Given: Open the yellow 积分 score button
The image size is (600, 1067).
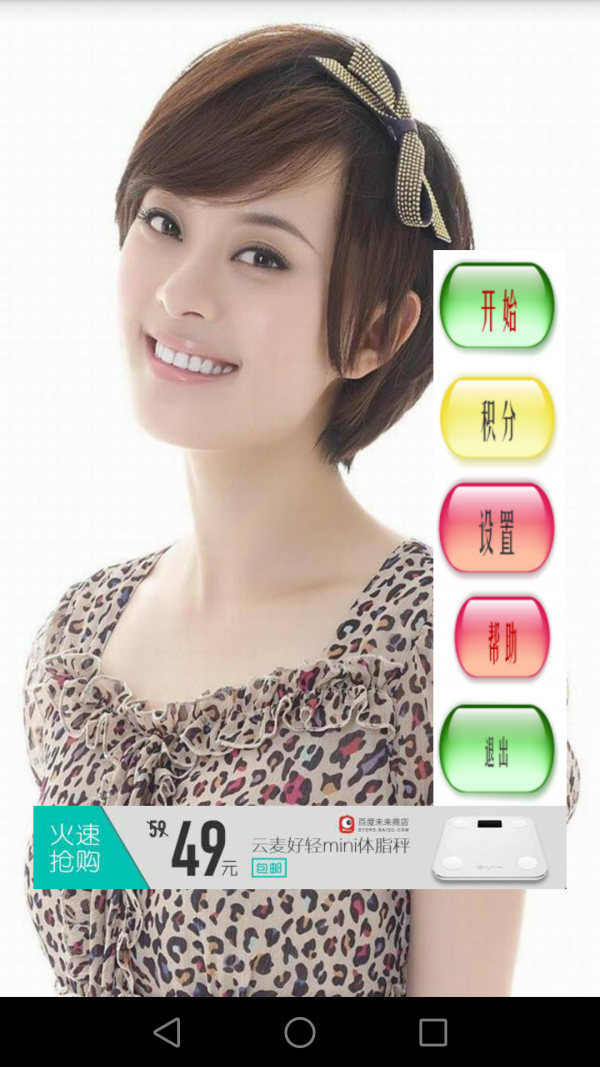Looking at the screenshot, I should [x=497, y=419].
